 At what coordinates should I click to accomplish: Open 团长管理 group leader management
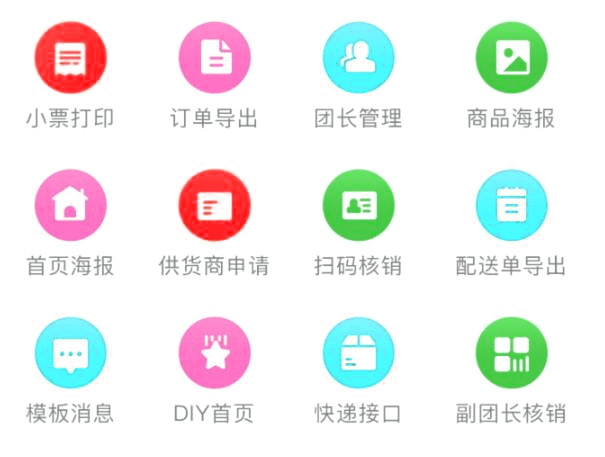pyautogui.click(x=358, y=57)
